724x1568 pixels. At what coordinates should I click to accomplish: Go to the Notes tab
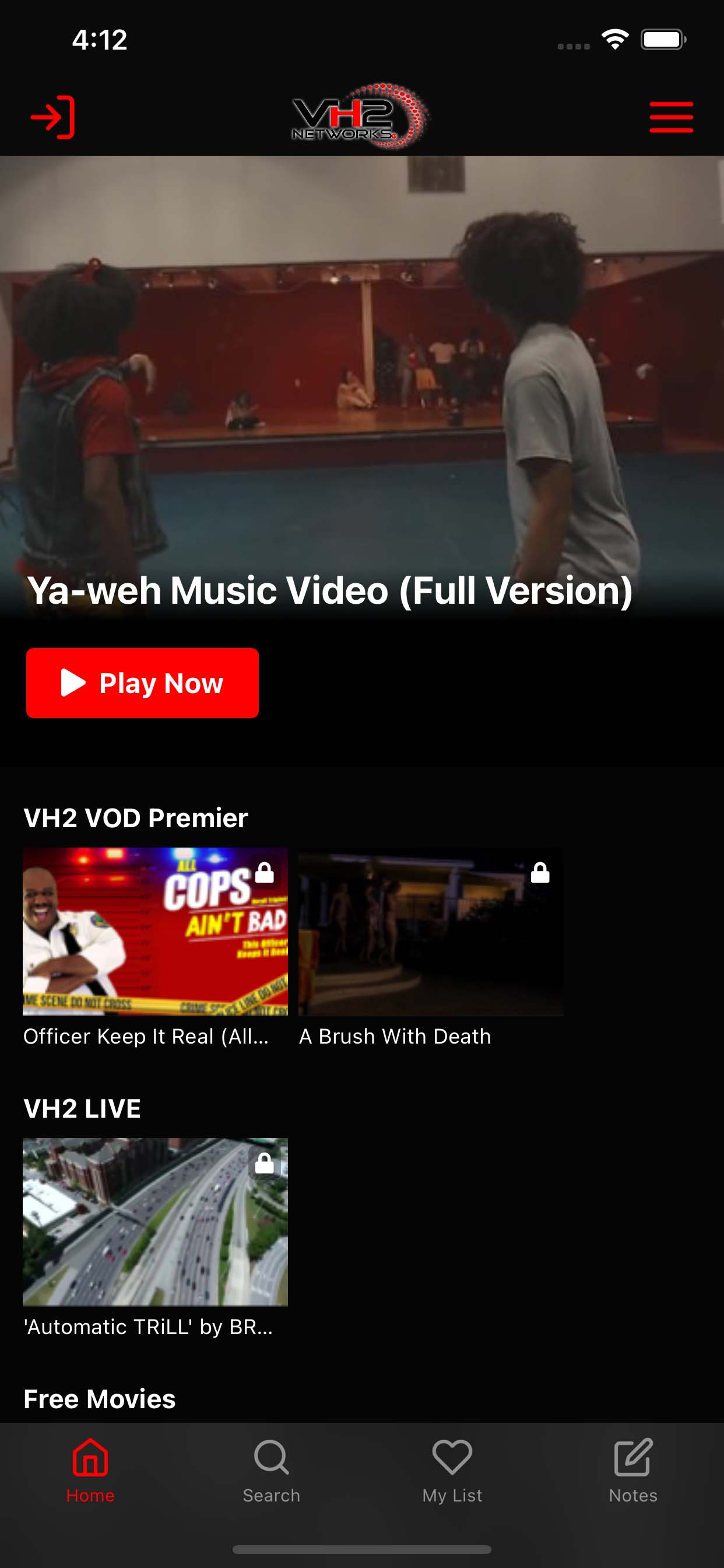(x=632, y=1471)
